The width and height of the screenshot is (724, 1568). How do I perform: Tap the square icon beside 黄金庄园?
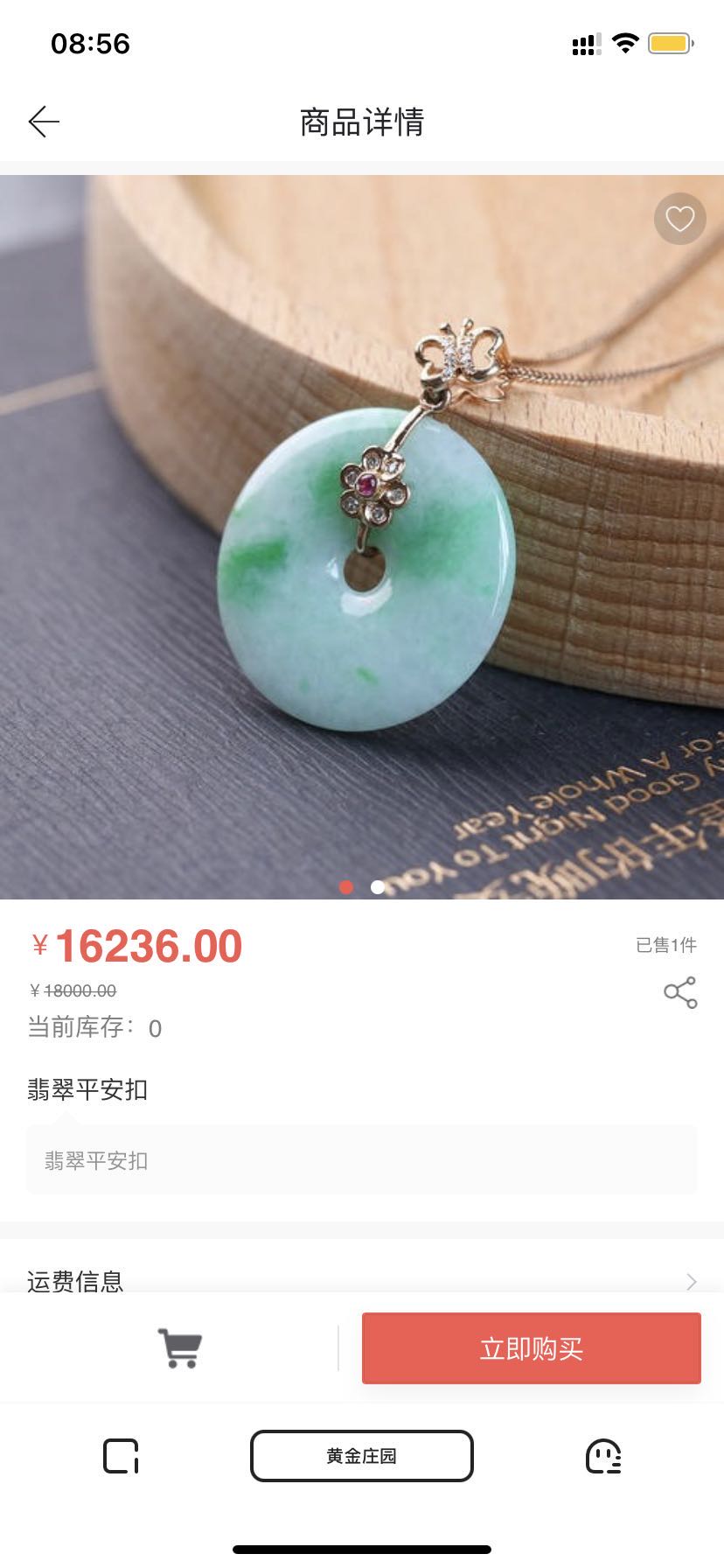[x=121, y=1456]
